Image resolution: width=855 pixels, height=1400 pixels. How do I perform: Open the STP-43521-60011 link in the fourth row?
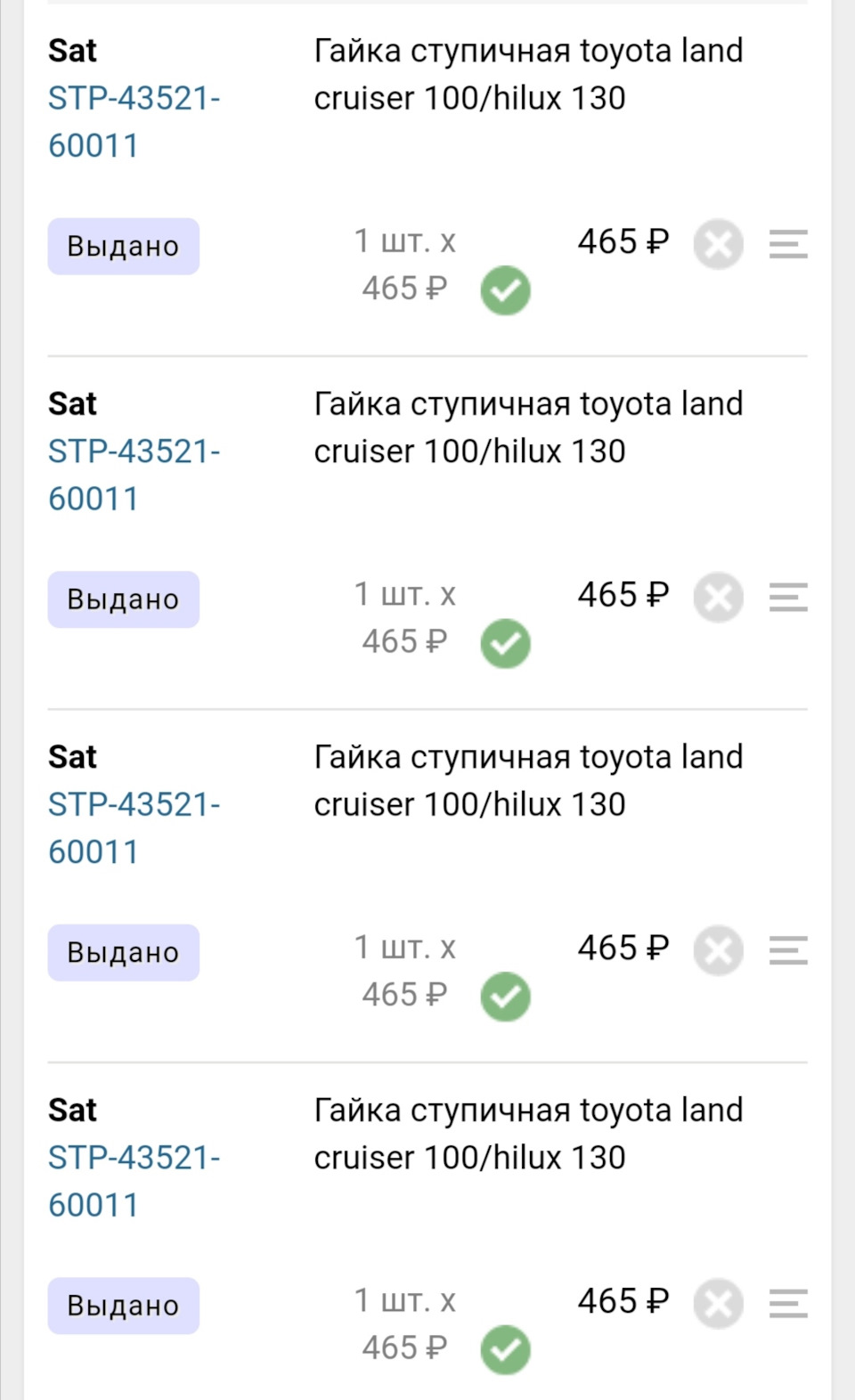coord(134,1181)
